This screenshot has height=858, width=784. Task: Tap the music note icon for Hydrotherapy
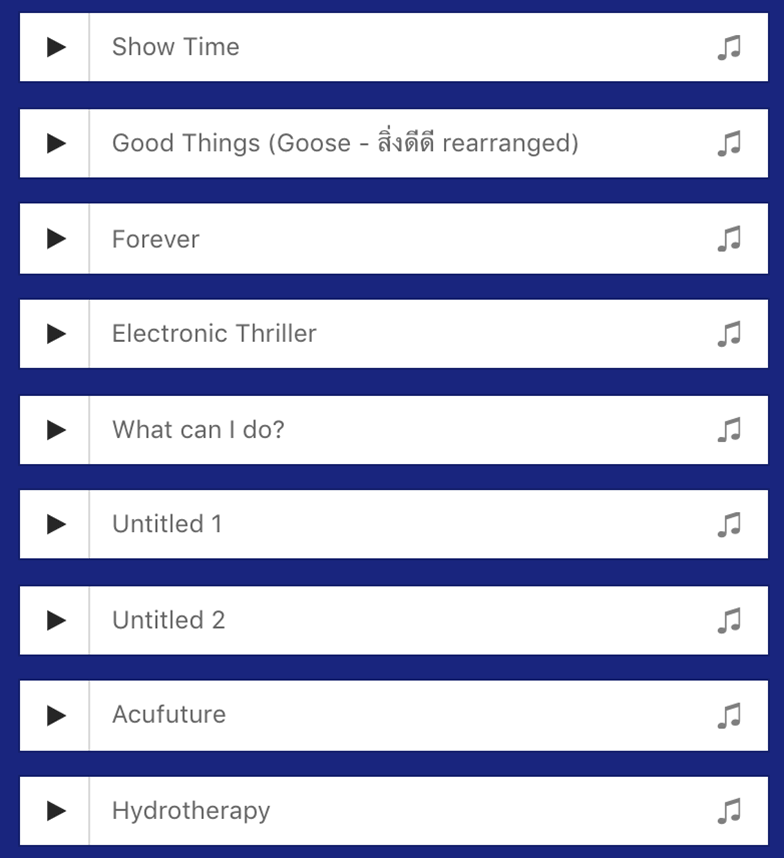pyautogui.click(x=729, y=811)
